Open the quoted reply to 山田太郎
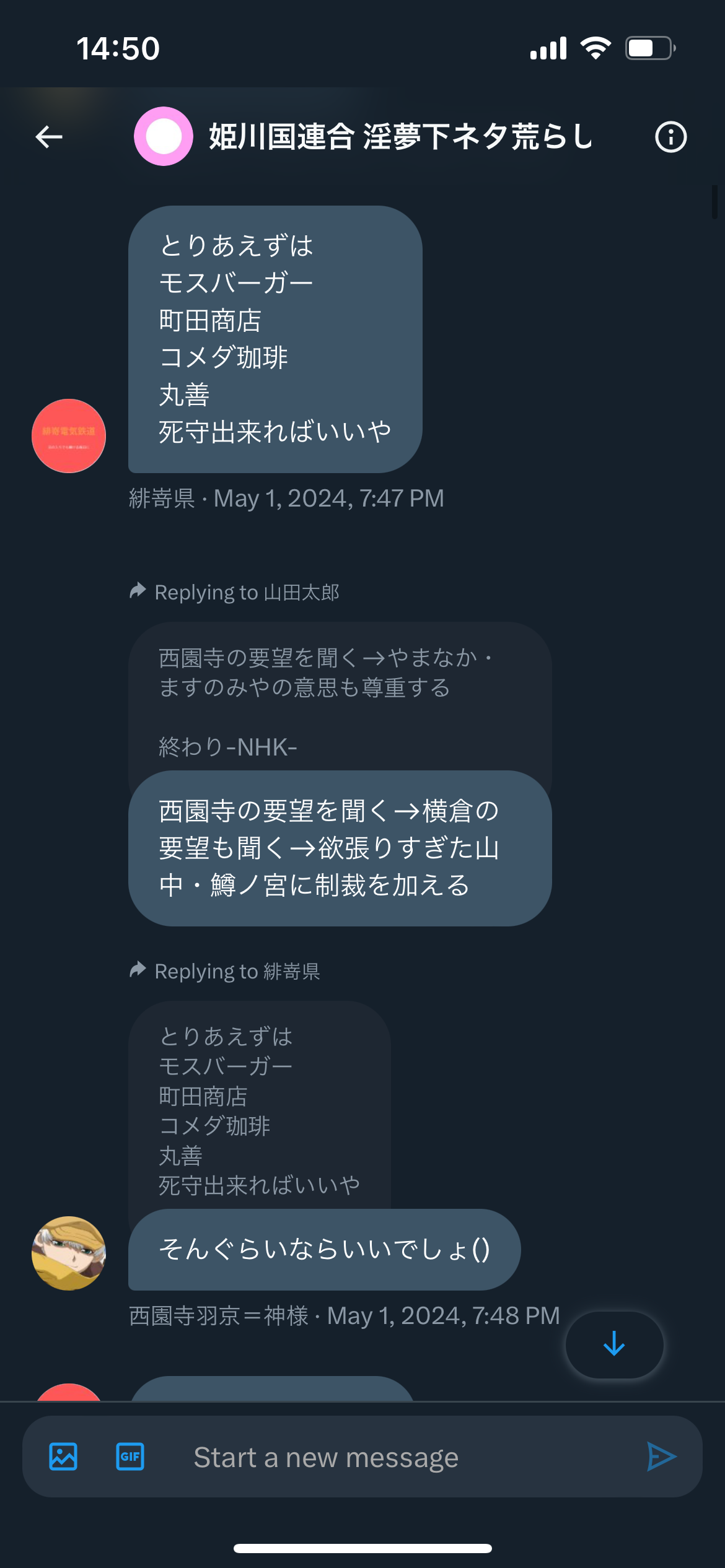The image size is (725, 1568). tap(340, 699)
